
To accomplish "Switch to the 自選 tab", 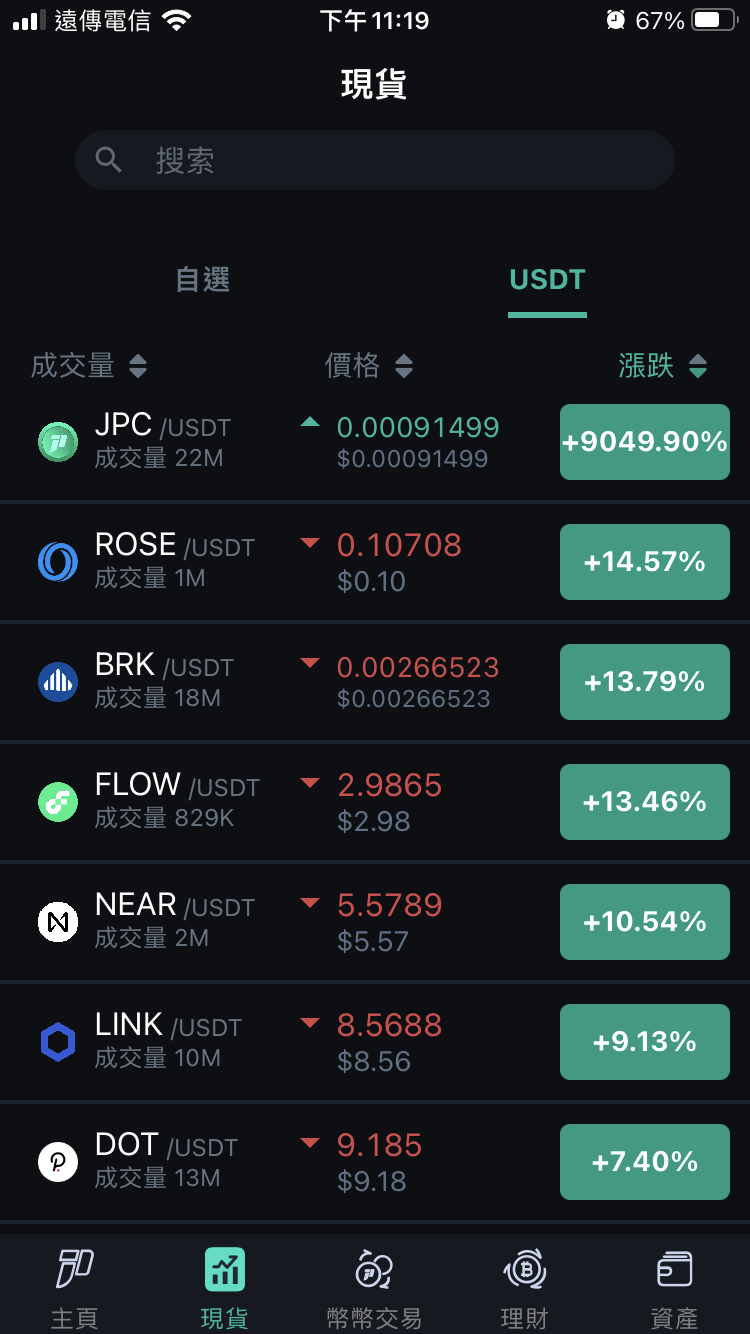I will pyautogui.click(x=203, y=279).
